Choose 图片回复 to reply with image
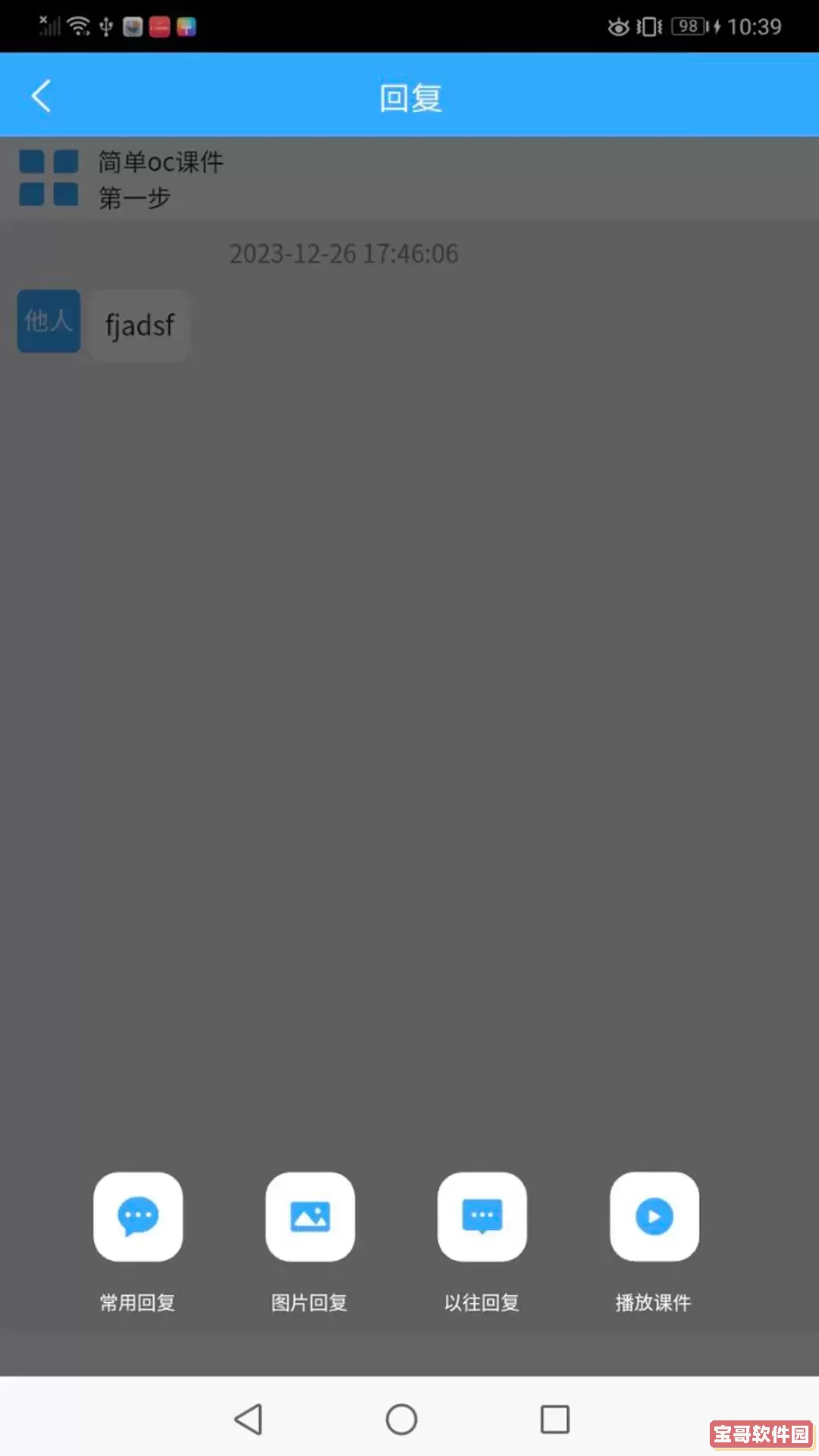 [310, 1217]
